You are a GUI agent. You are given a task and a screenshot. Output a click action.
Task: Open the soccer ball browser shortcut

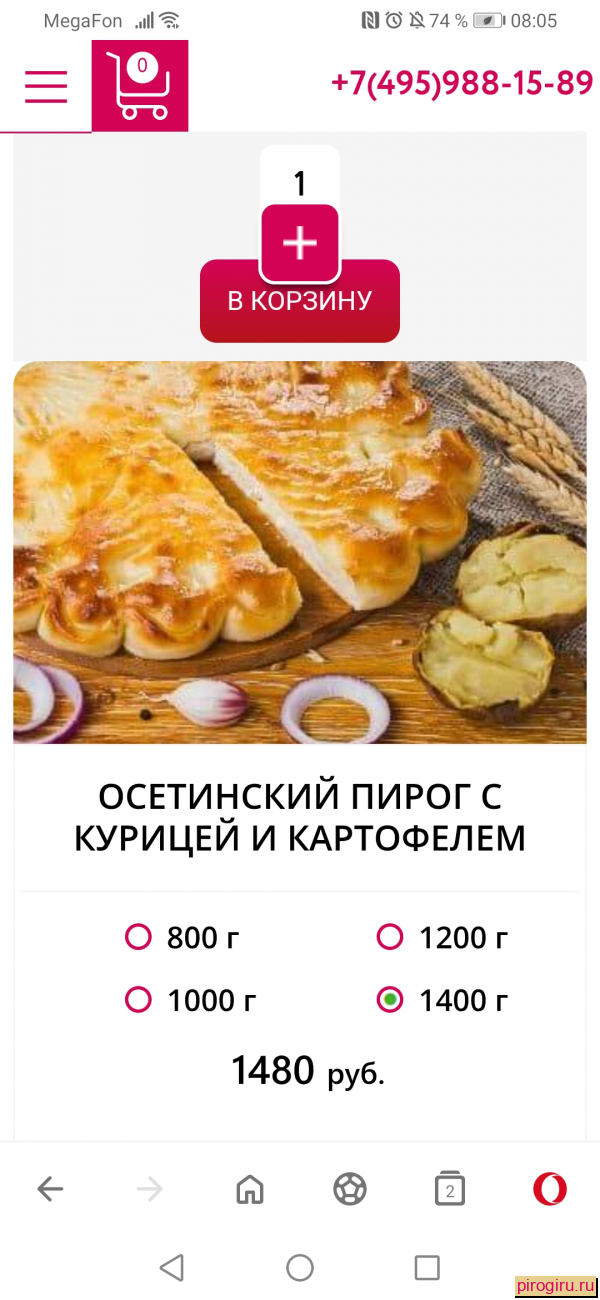click(x=350, y=1189)
